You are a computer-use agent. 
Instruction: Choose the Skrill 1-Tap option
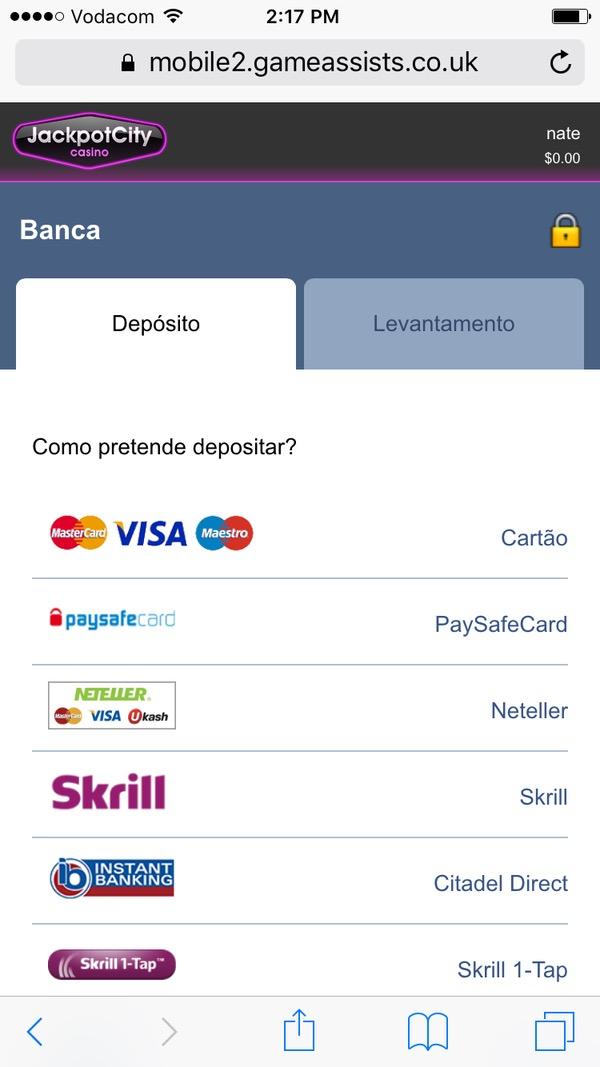coord(300,967)
